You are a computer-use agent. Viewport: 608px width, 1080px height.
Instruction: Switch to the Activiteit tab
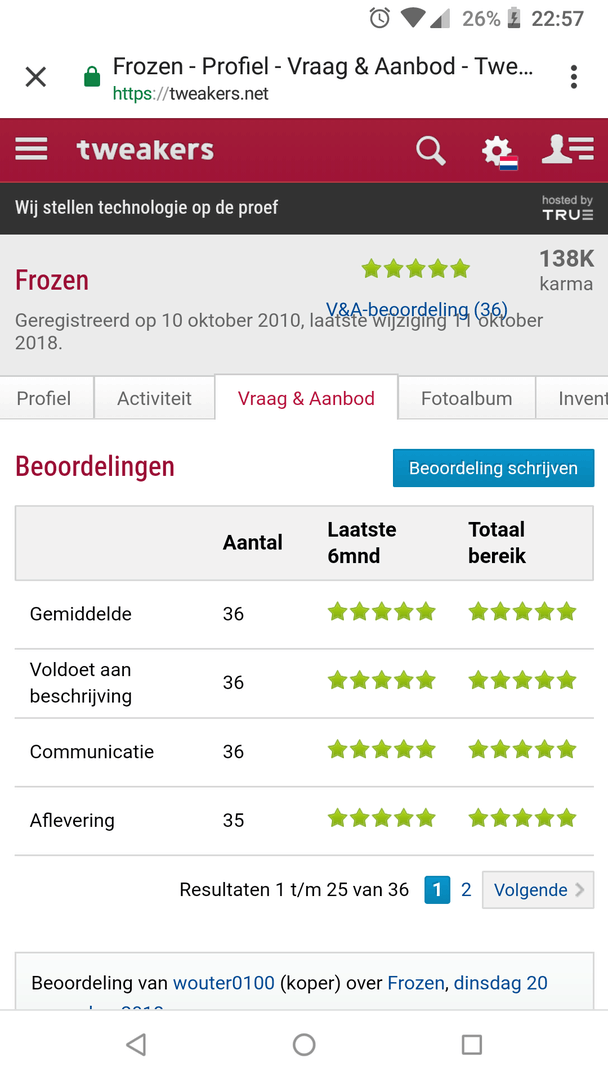tap(154, 398)
